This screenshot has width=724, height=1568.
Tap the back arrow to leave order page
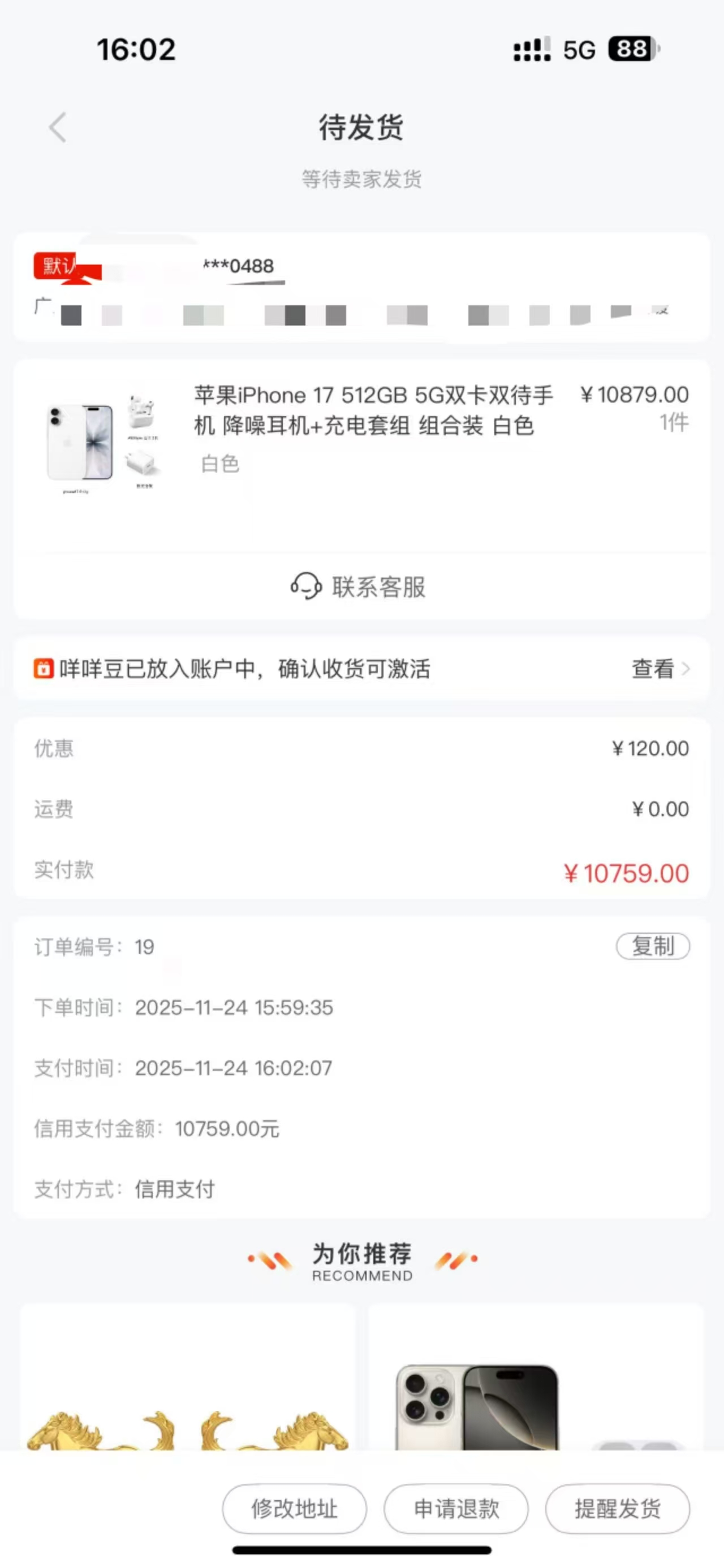point(57,128)
